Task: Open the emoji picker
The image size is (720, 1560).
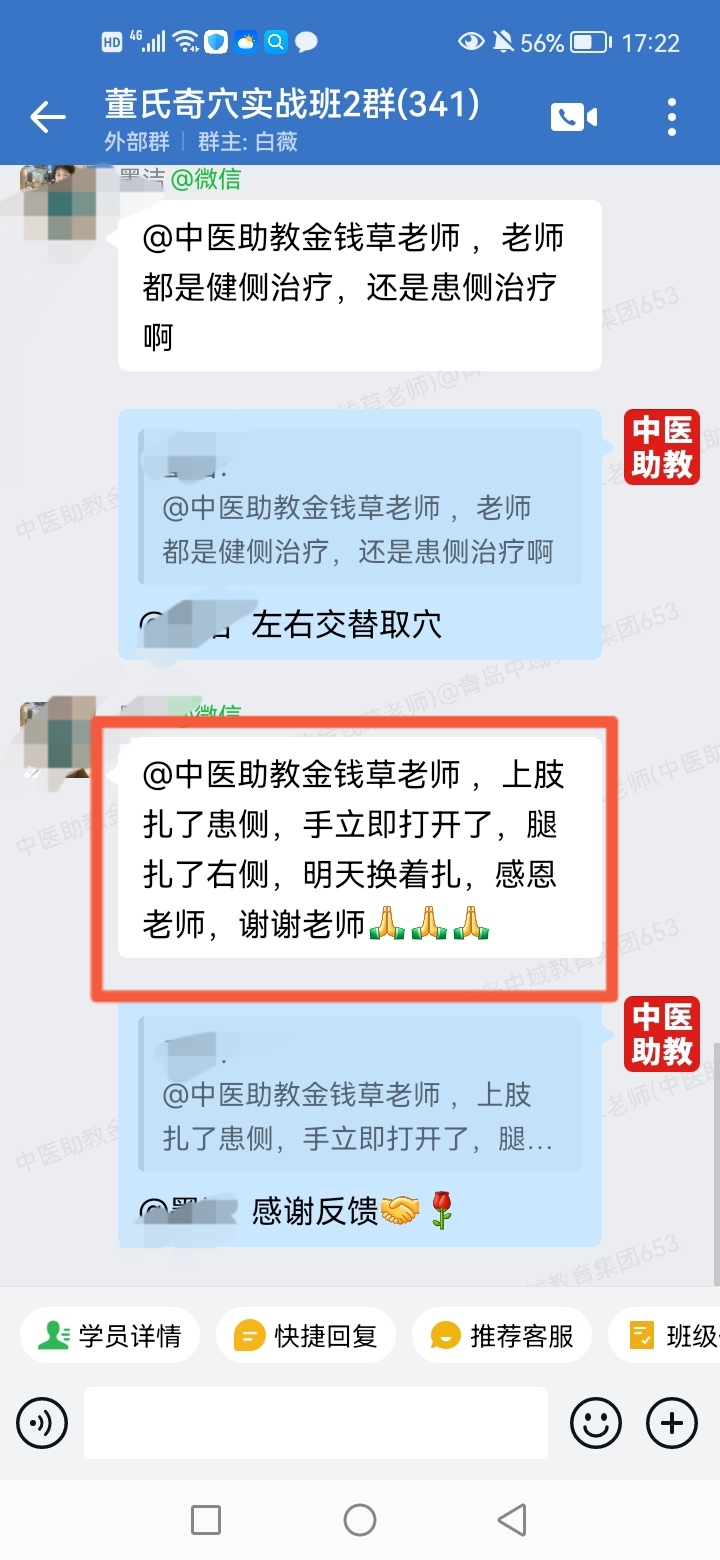Action: click(596, 1423)
